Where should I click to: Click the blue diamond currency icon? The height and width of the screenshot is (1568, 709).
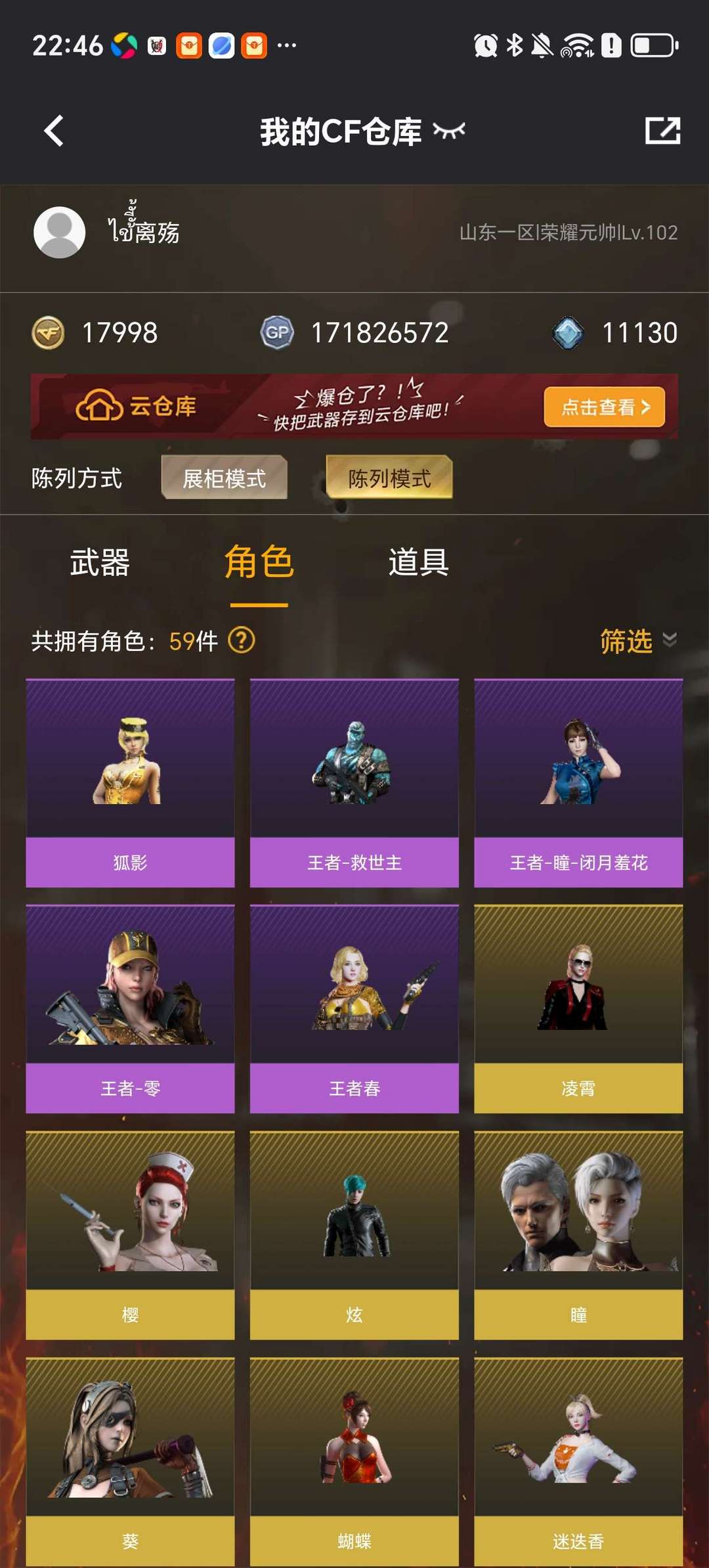tap(570, 332)
